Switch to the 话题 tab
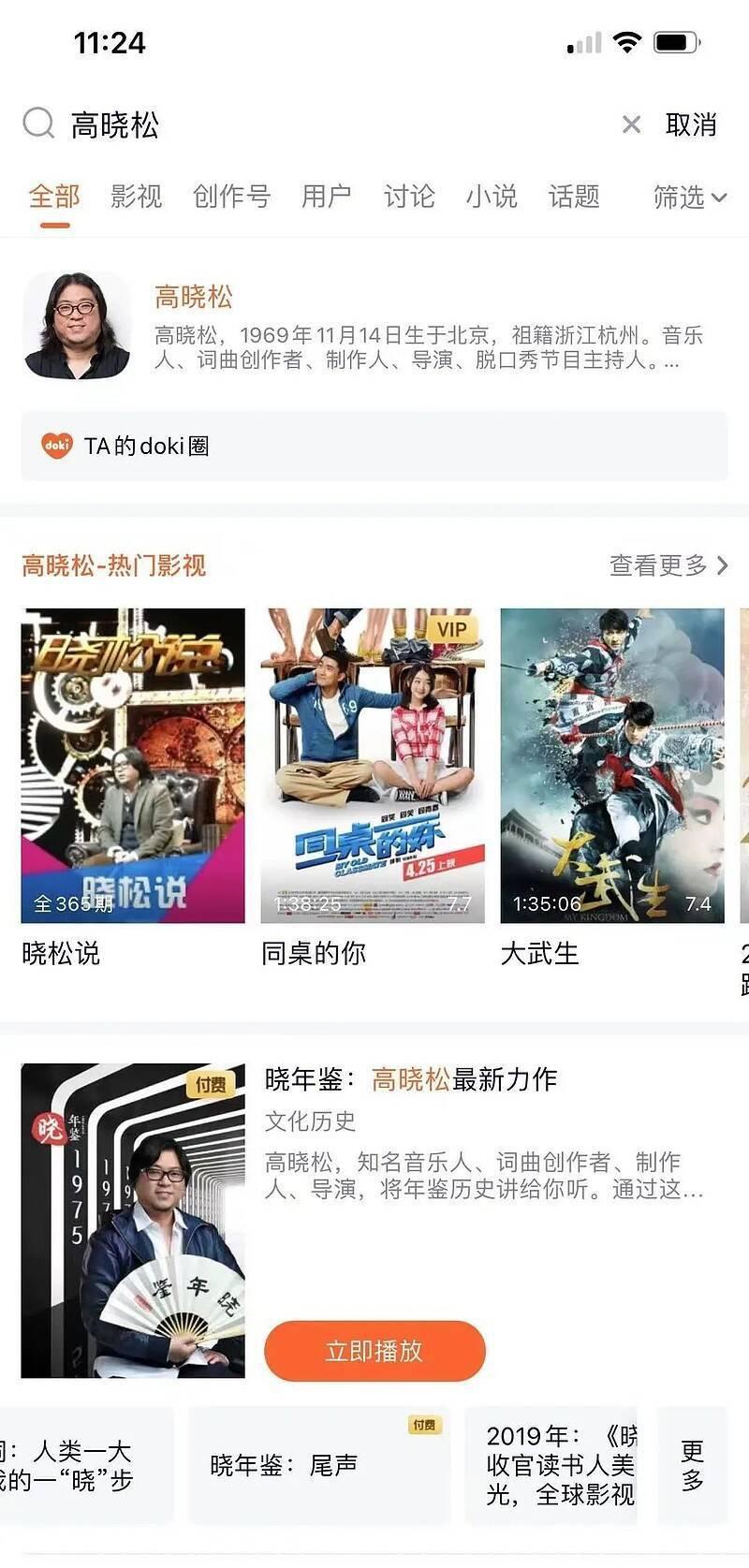The width and height of the screenshot is (749, 1568). 574,197
